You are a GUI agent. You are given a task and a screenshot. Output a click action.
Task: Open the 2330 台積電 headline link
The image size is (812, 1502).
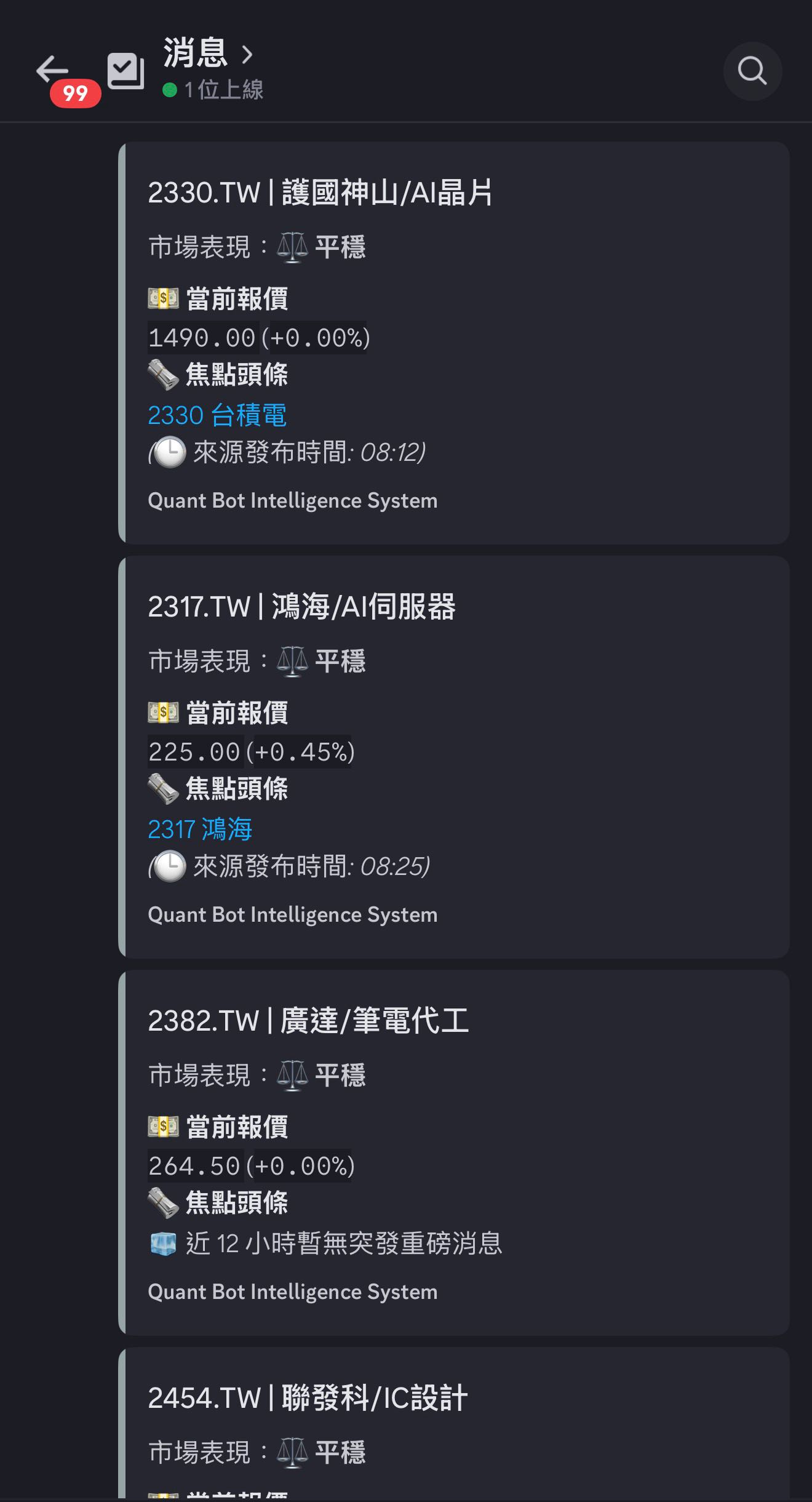tap(217, 415)
